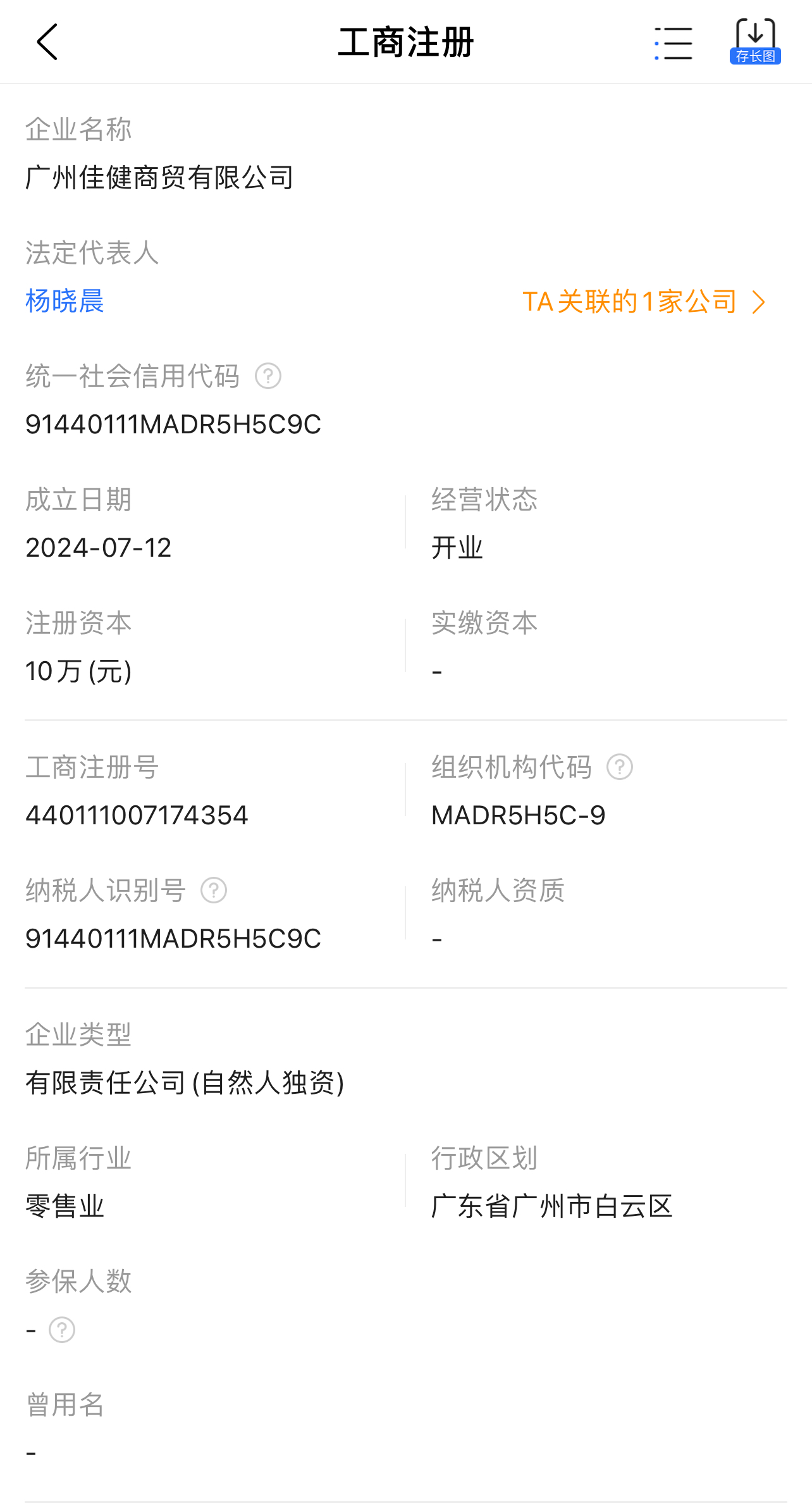Tap the back arrow to return

coord(47,42)
